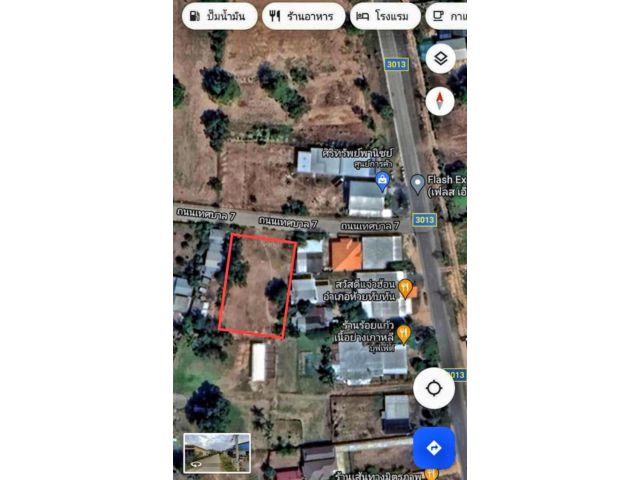Start directions with the blue arrow button
This screenshot has width=640, height=480.
click(434, 448)
